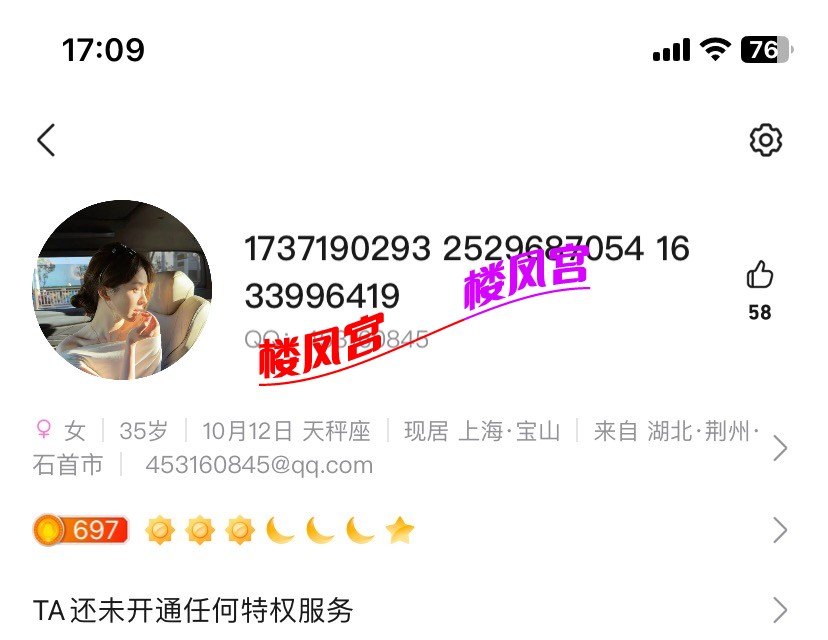
Task: Open the TA还未开通任何特权服务 row
Action: click(x=400, y=609)
